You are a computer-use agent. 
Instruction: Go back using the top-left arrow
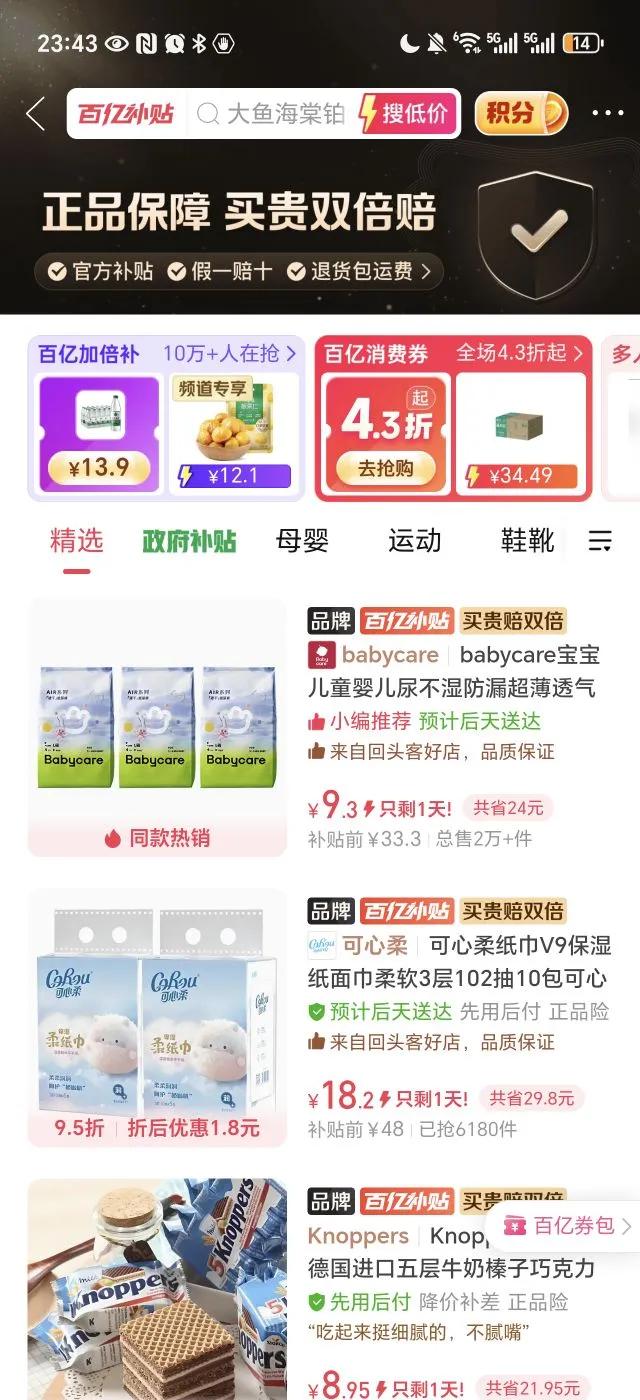36,114
